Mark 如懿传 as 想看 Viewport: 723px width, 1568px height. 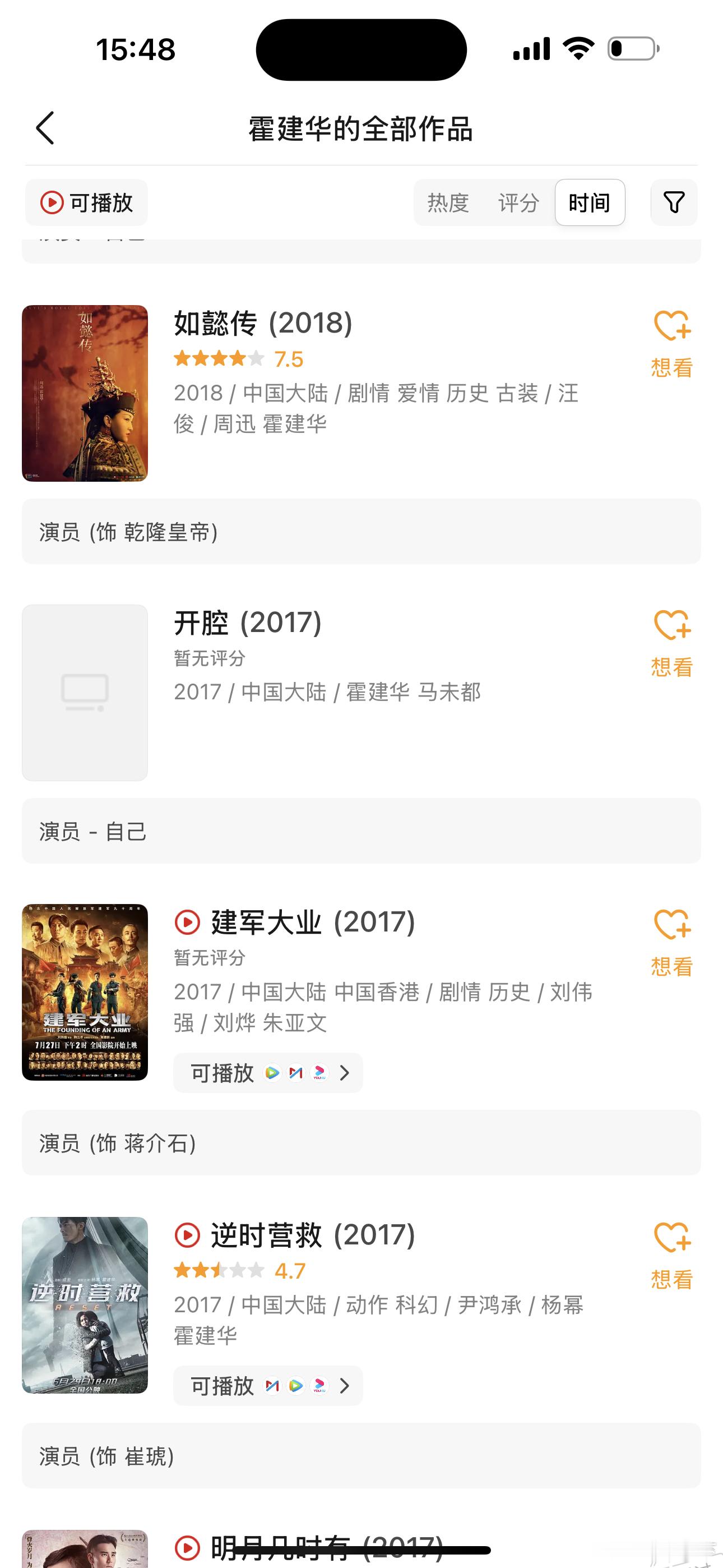672,343
